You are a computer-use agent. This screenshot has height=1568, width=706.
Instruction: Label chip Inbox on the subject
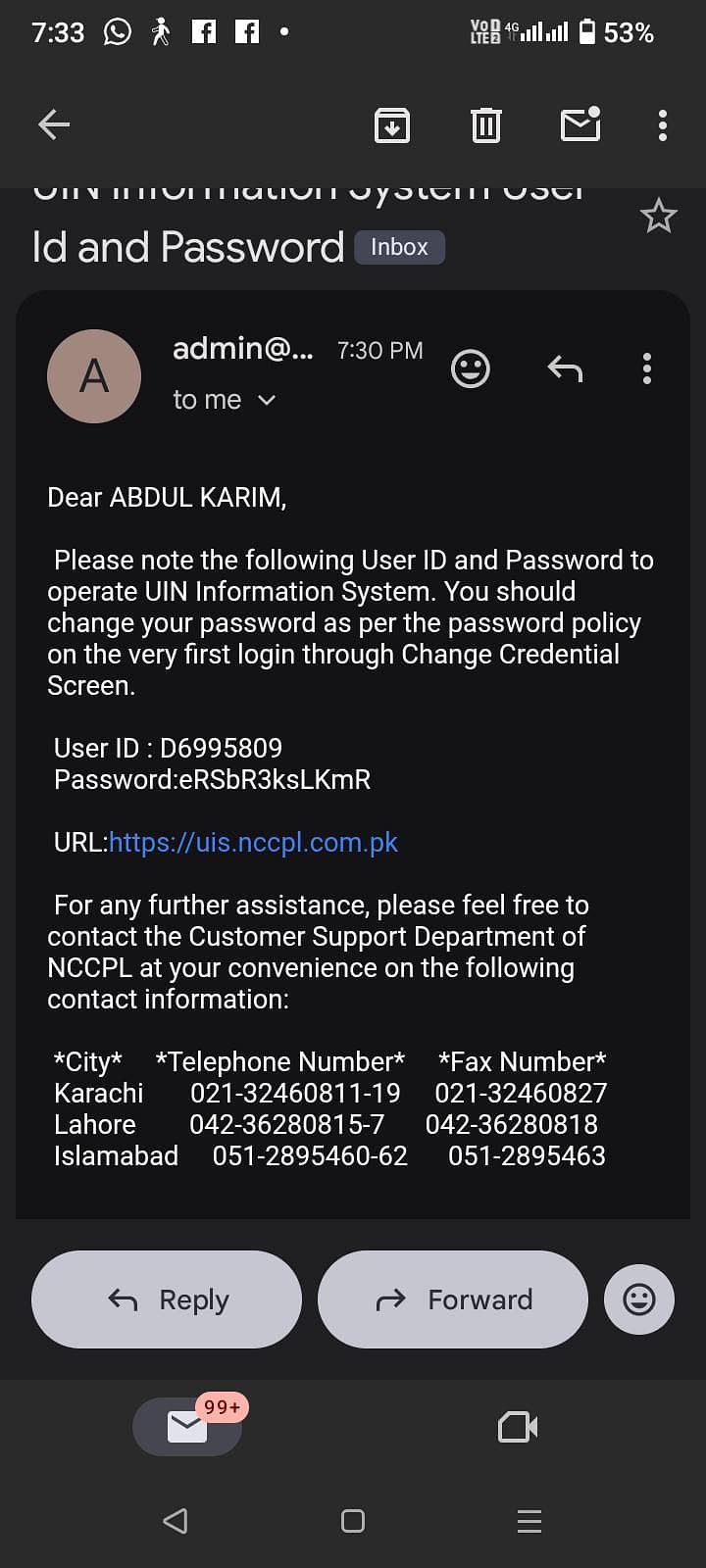click(x=399, y=247)
